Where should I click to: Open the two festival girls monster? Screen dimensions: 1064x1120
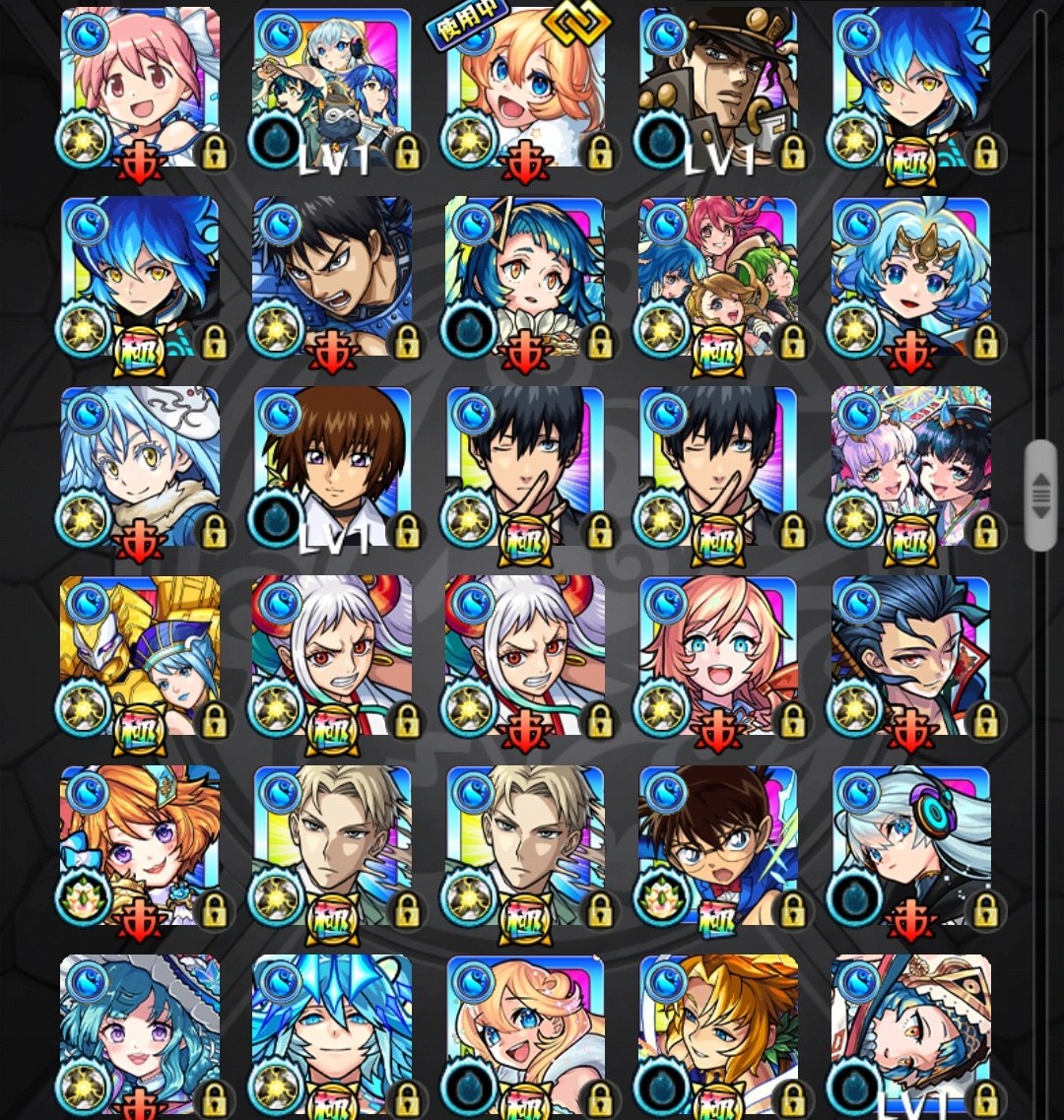pyautogui.click(x=911, y=467)
